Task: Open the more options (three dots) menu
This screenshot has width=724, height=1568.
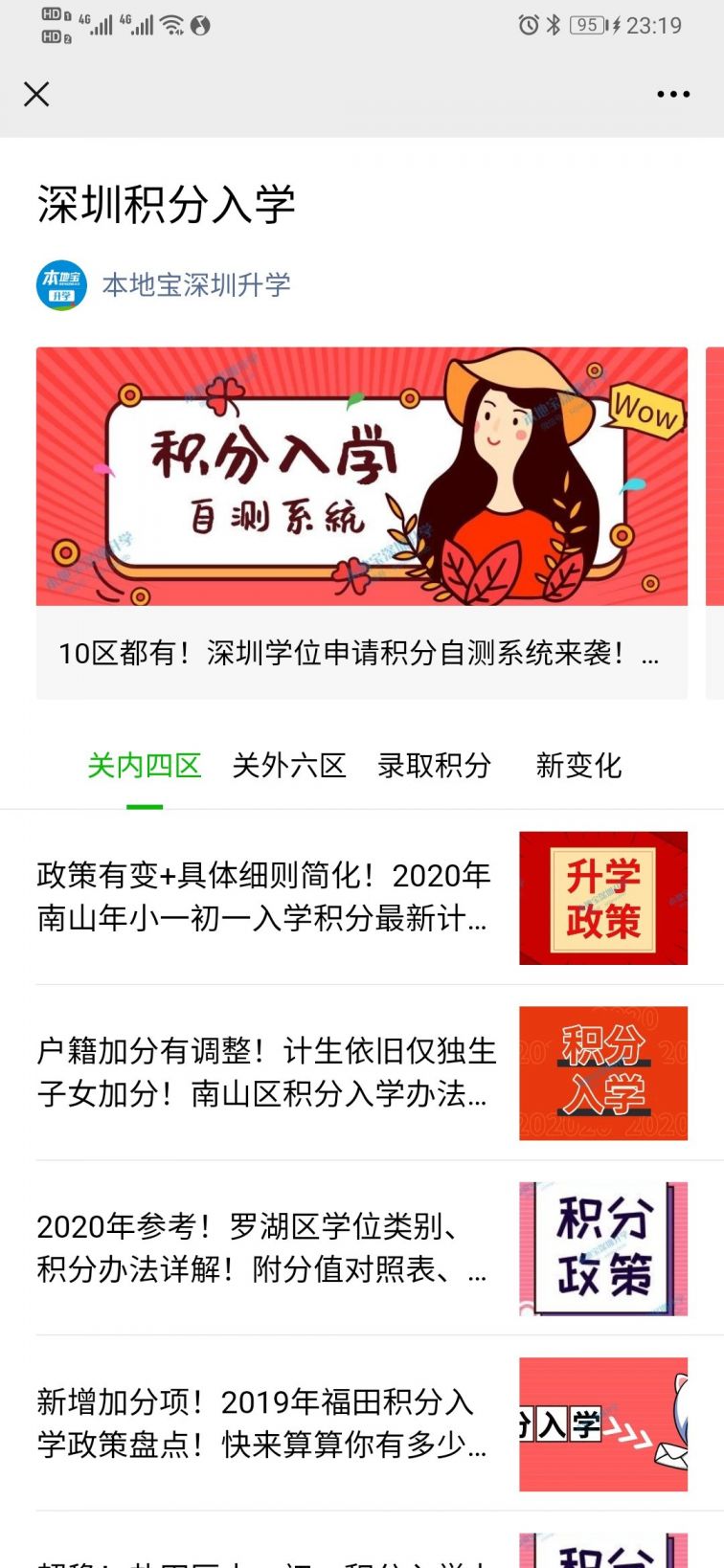Action: [672, 94]
